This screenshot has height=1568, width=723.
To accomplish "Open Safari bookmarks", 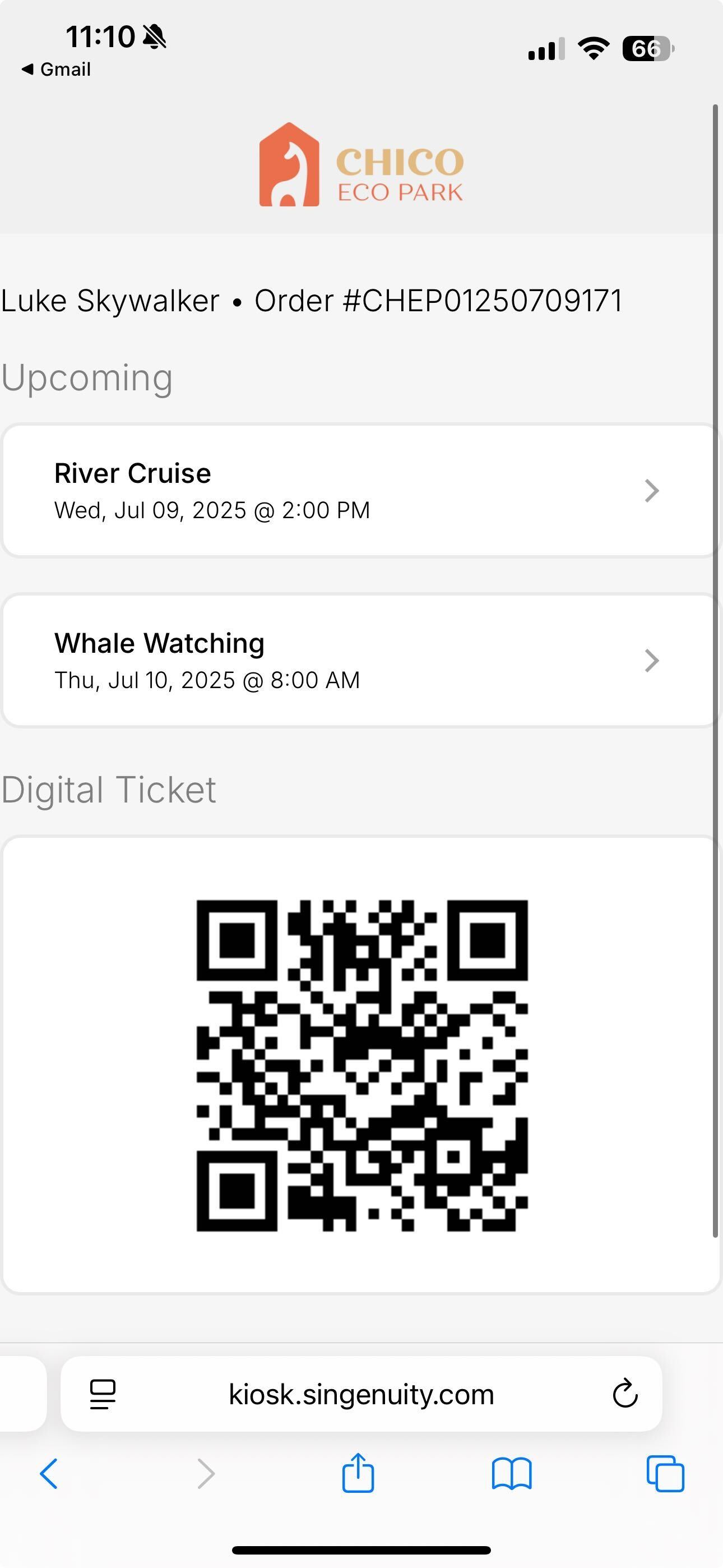I will click(511, 1474).
